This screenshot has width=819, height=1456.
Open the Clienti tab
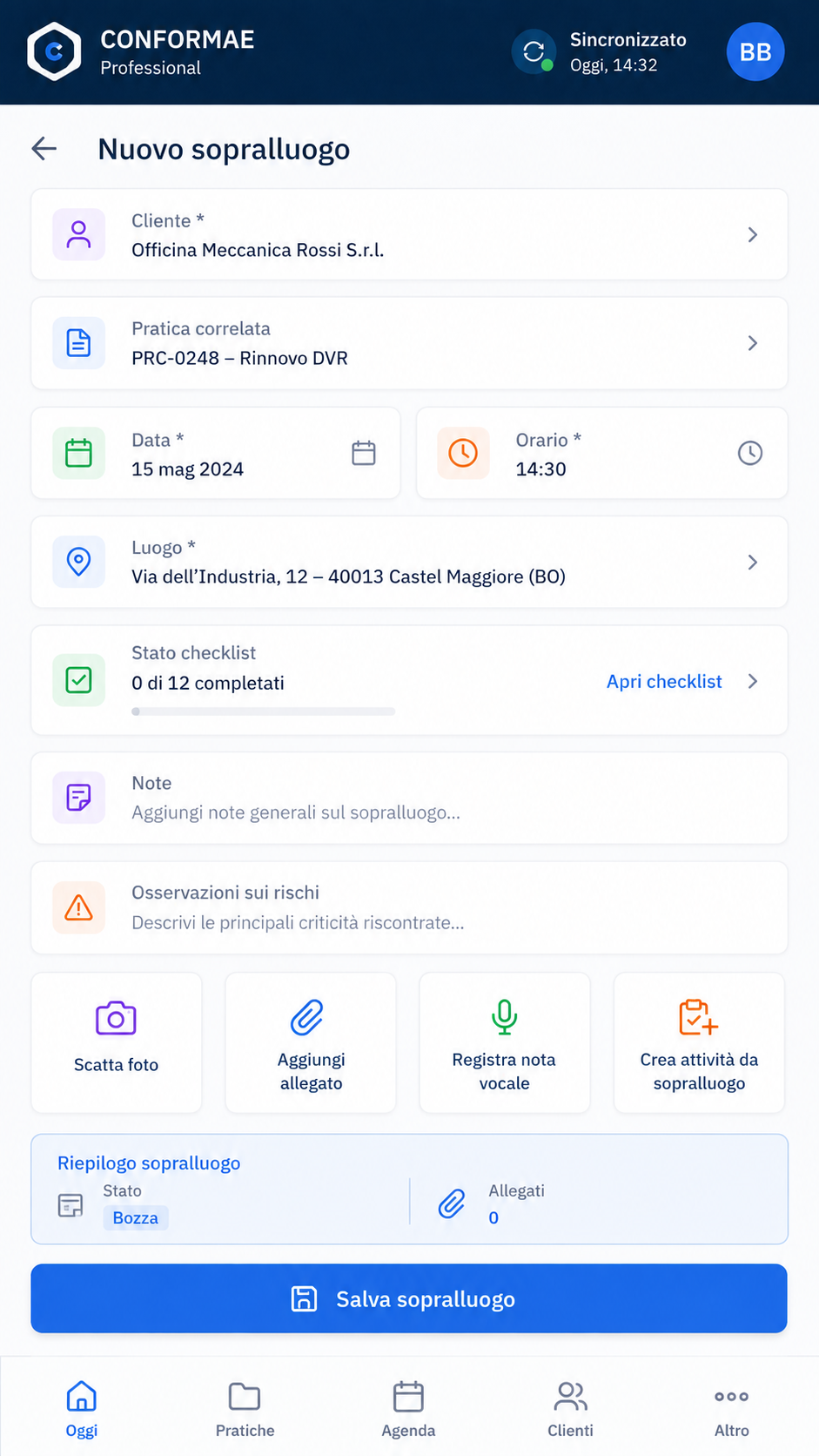(x=570, y=1409)
